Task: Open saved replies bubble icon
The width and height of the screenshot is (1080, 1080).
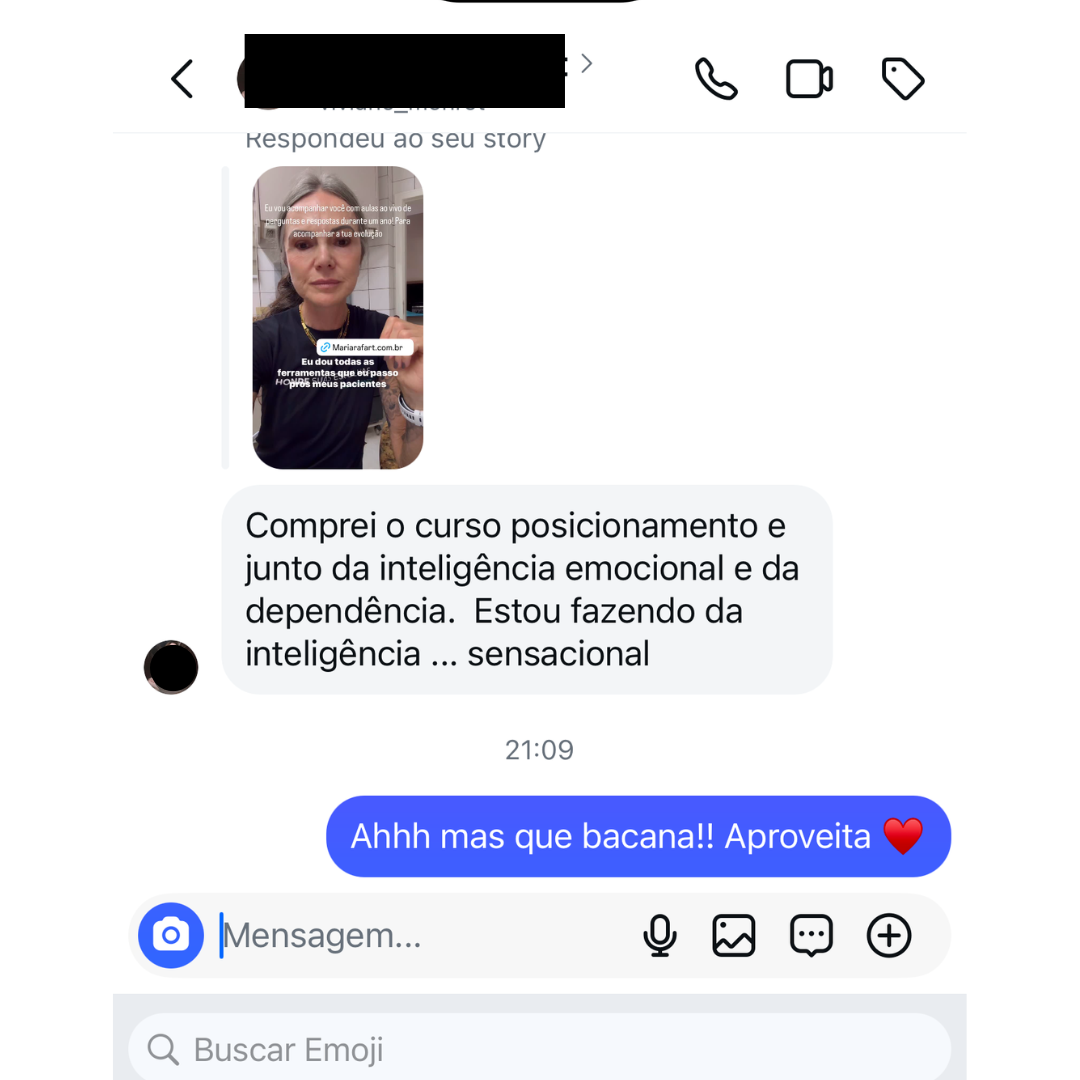Action: tap(811, 936)
